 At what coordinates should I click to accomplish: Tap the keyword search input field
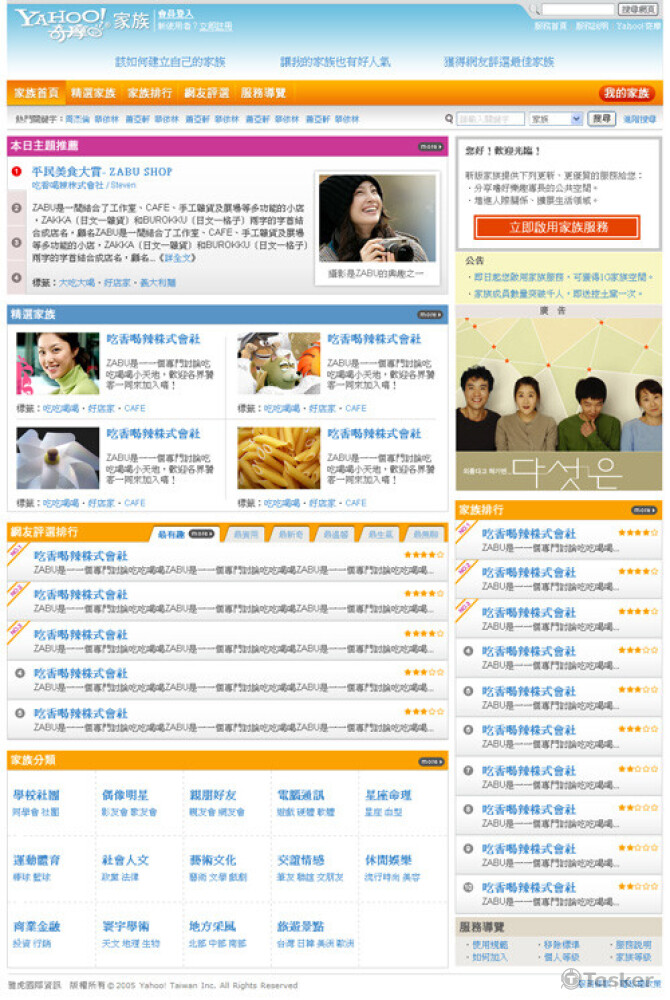(490, 119)
